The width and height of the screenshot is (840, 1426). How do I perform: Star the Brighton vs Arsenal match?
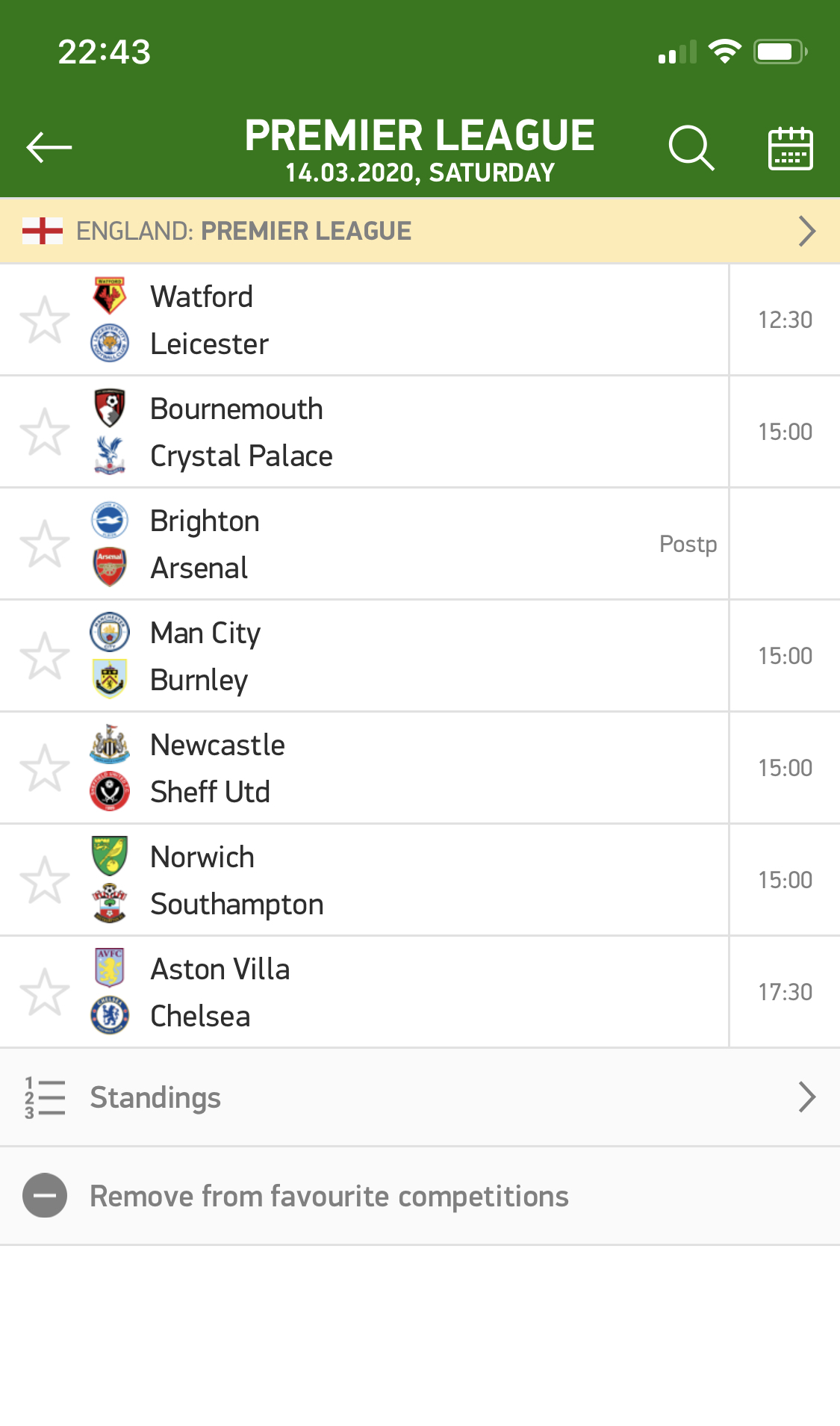(45, 544)
